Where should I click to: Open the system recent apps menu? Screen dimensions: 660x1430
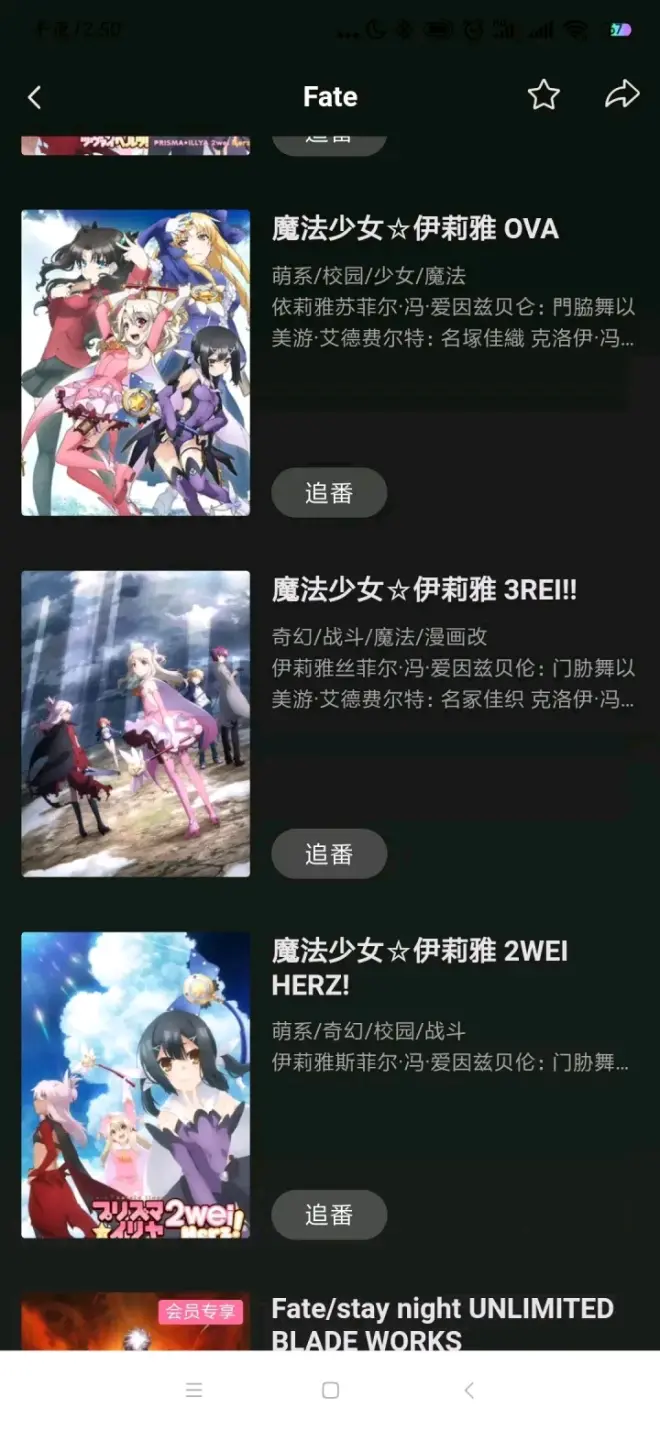tap(194, 1390)
